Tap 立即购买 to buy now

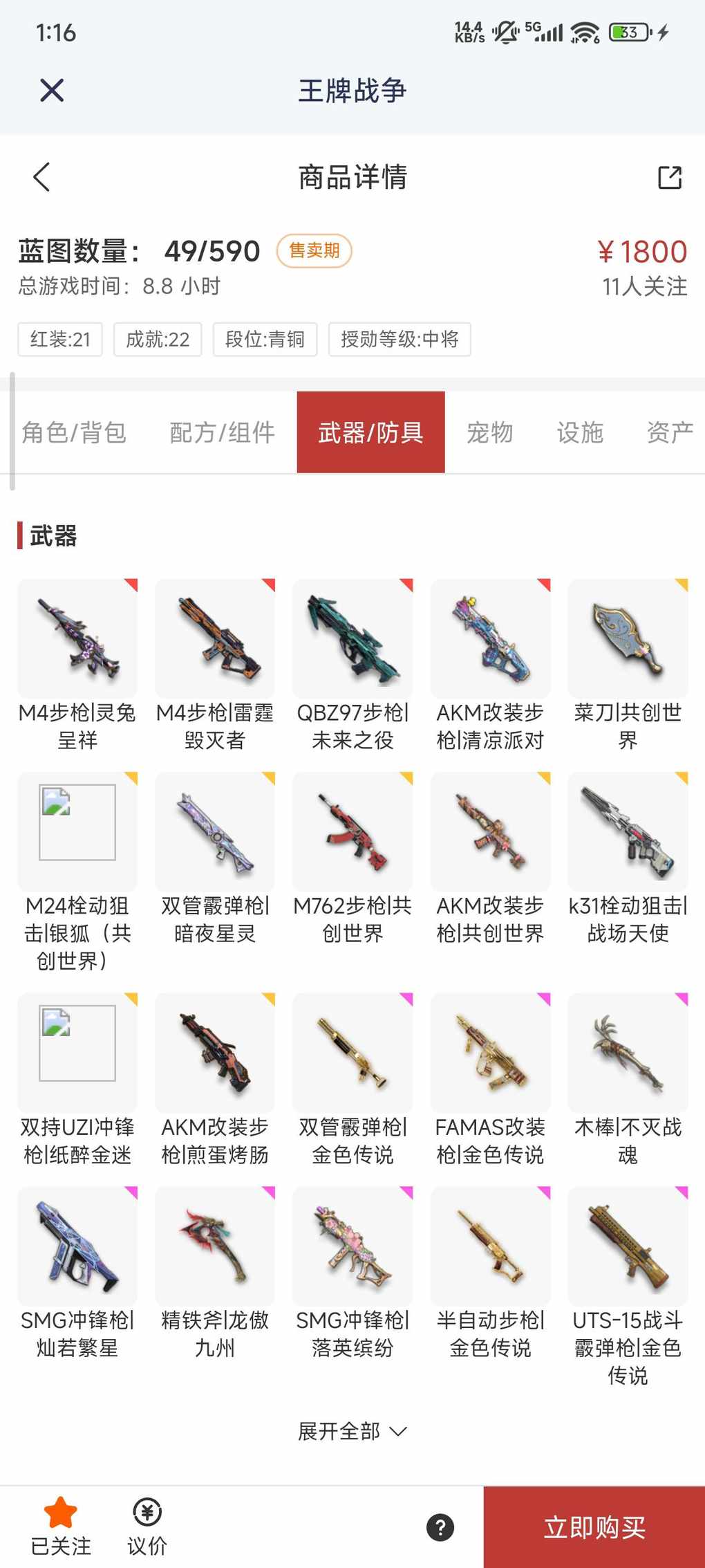point(594,1527)
